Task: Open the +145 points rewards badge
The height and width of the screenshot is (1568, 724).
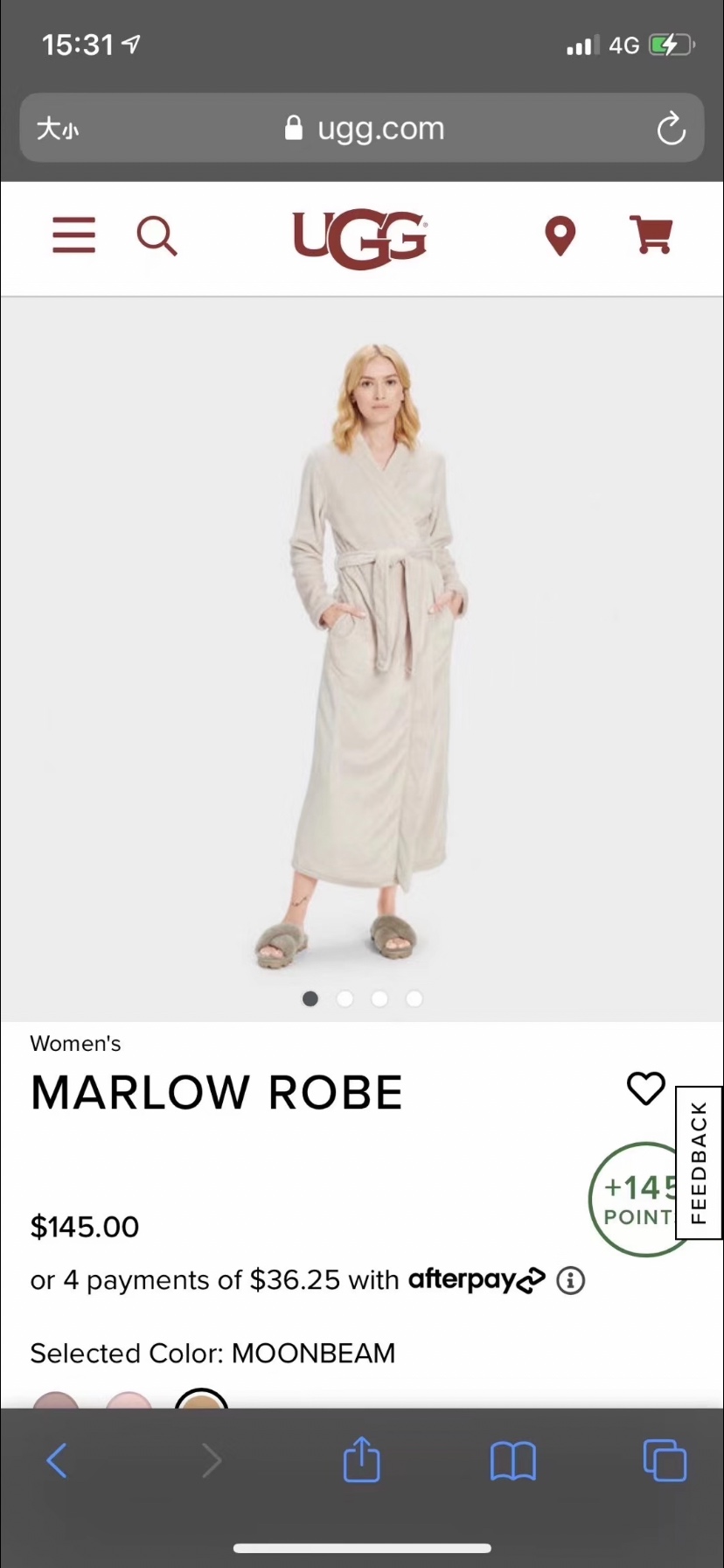Action: tap(638, 1200)
